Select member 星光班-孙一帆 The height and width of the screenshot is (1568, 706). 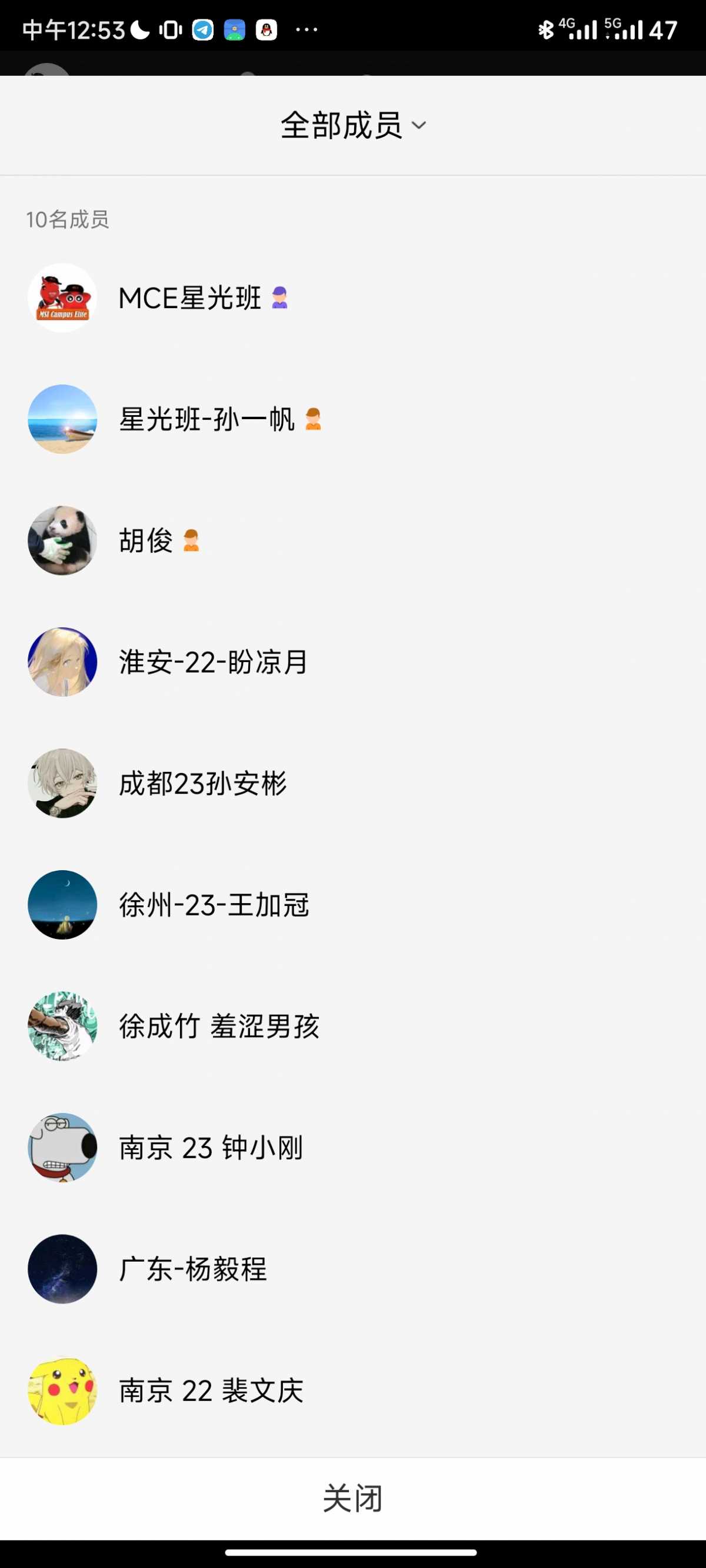(207, 419)
